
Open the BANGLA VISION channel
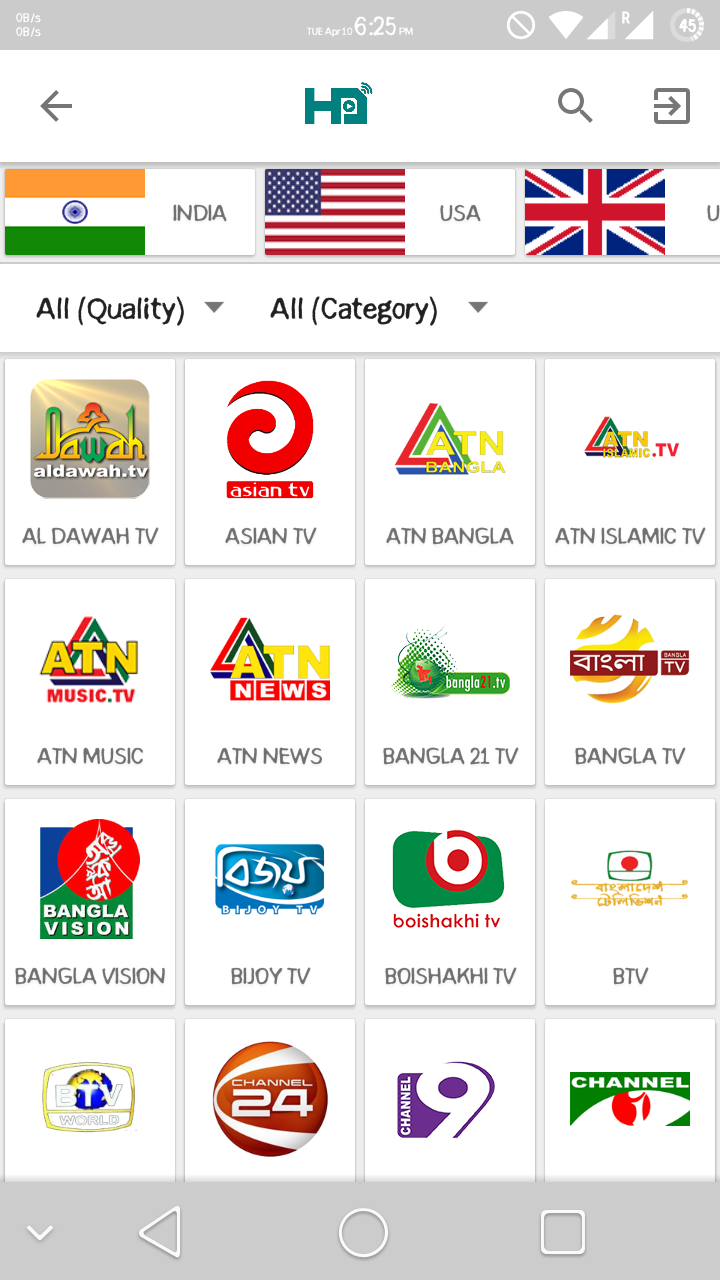[90, 902]
